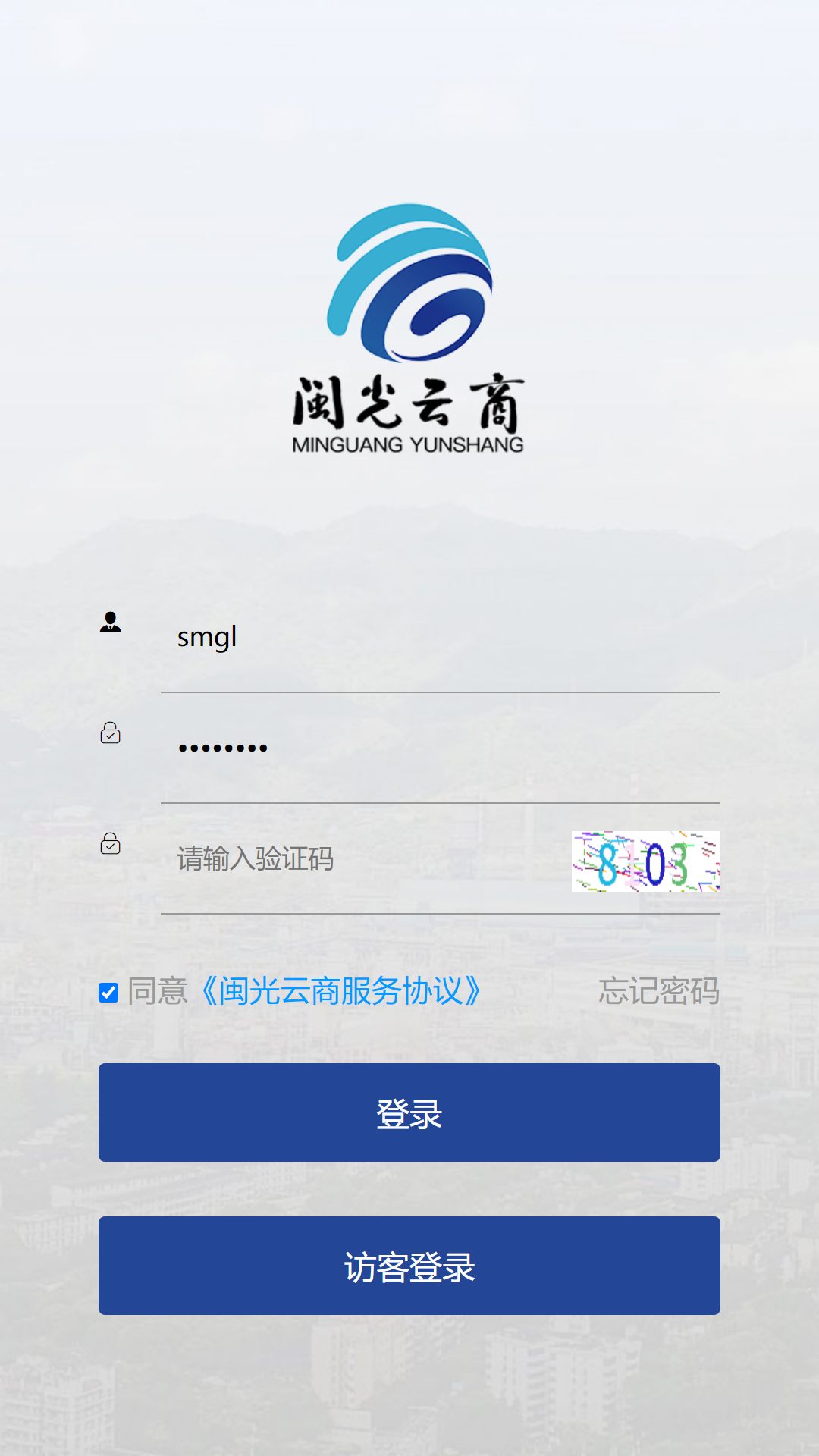Click the verification code lock icon
819x1456 pixels.
(x=111, y=843)
